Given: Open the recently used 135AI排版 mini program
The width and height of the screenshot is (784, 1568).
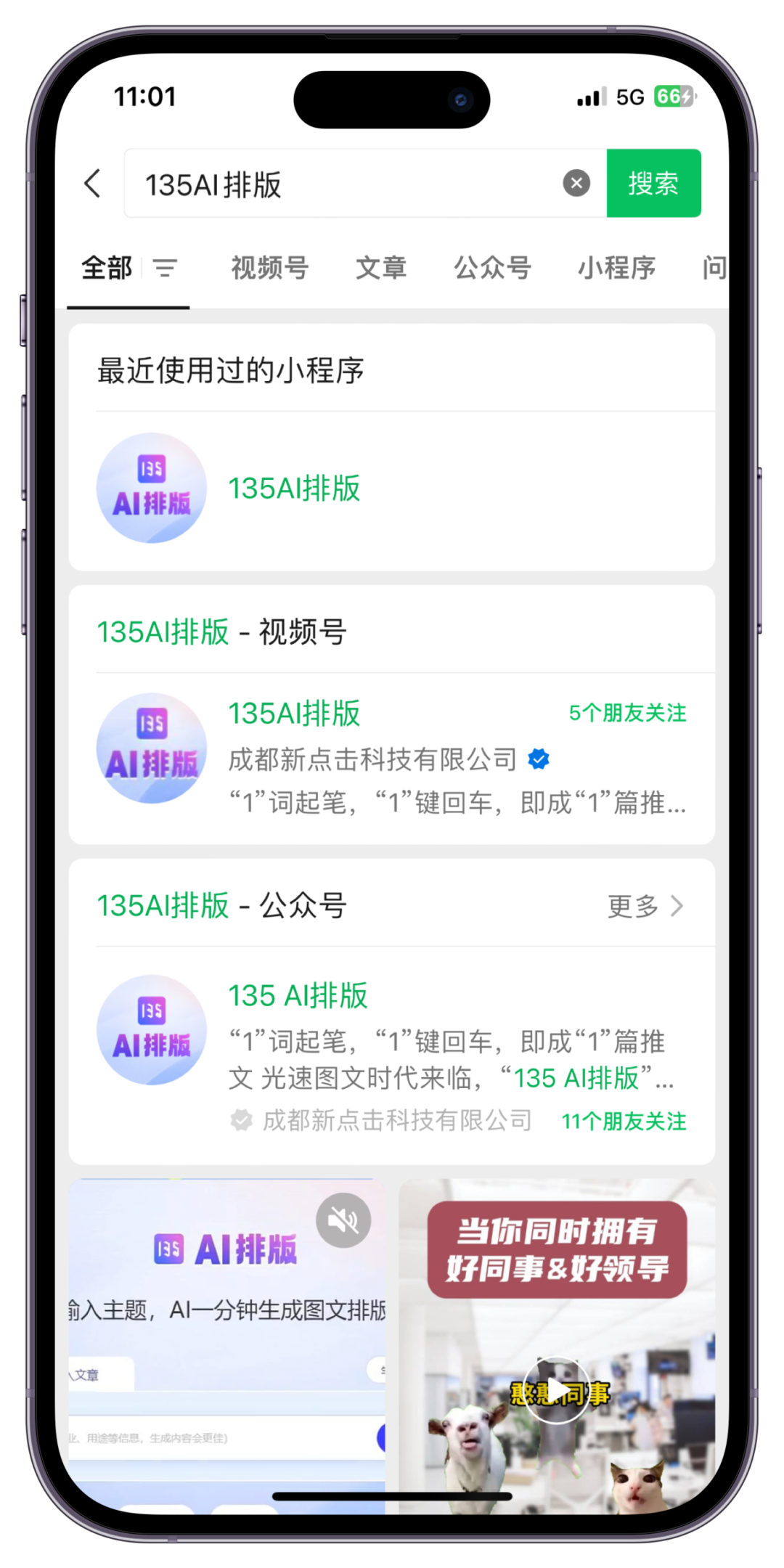Looking at the screenshot, I should click(294, 489).
